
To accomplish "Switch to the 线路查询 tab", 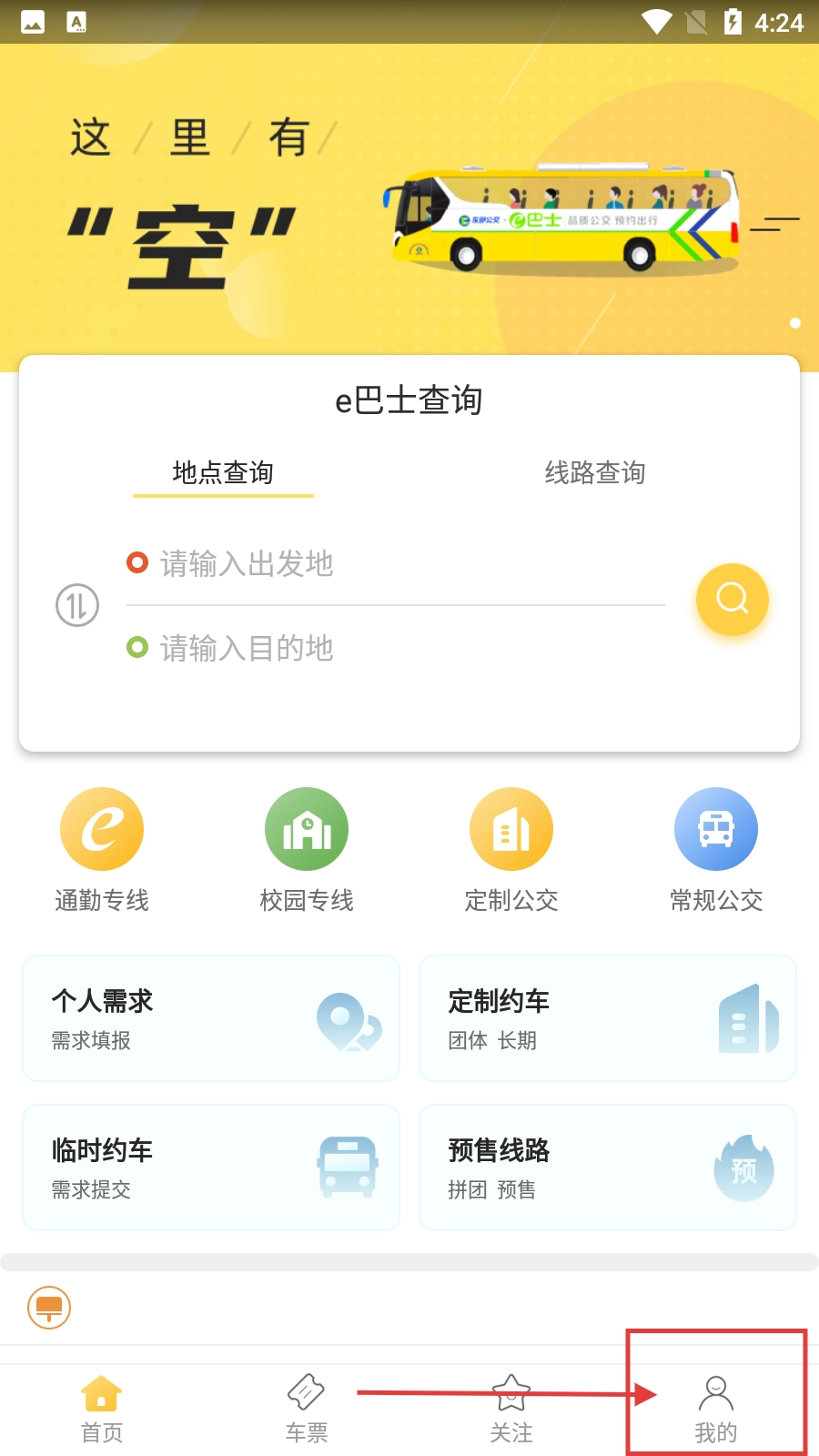I will 595,473.
